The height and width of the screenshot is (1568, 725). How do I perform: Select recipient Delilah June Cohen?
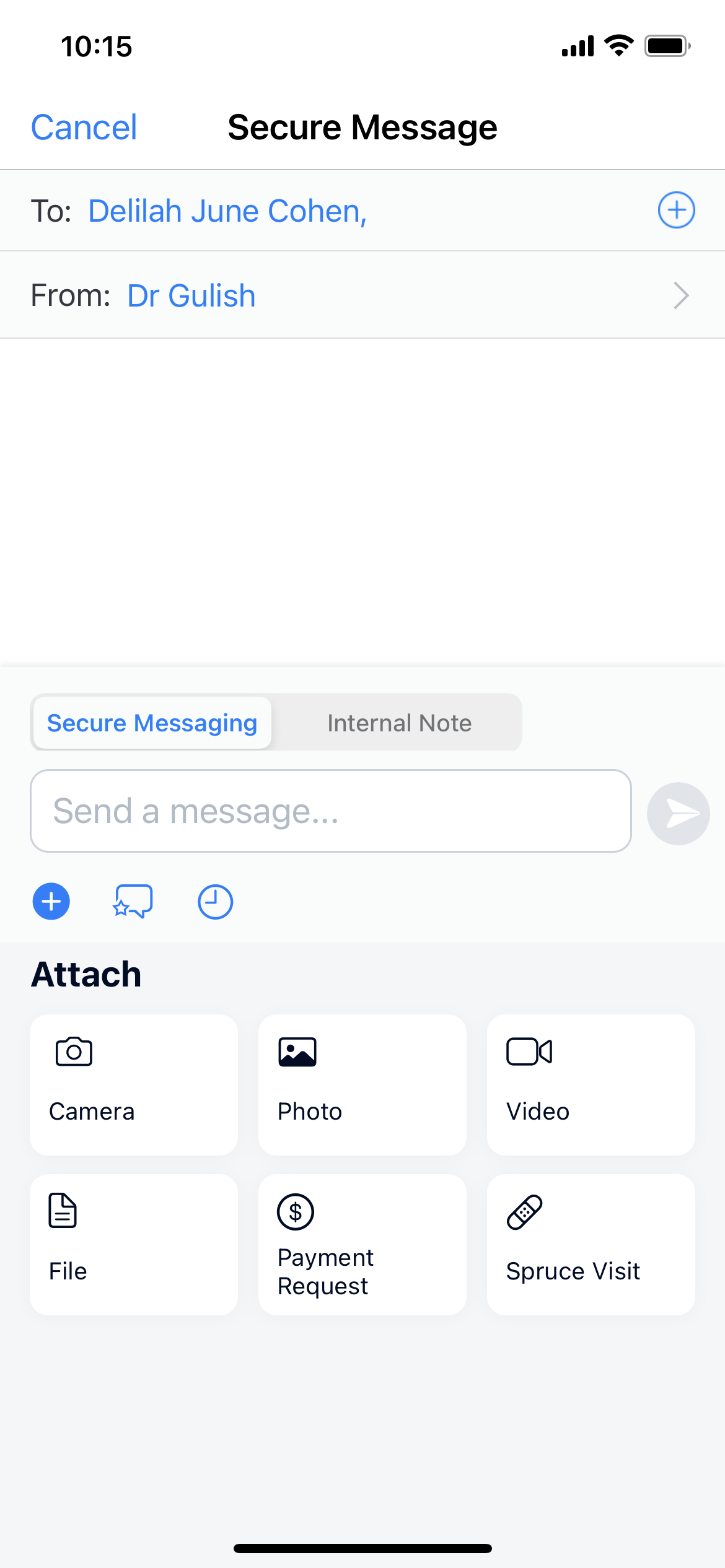227,211
